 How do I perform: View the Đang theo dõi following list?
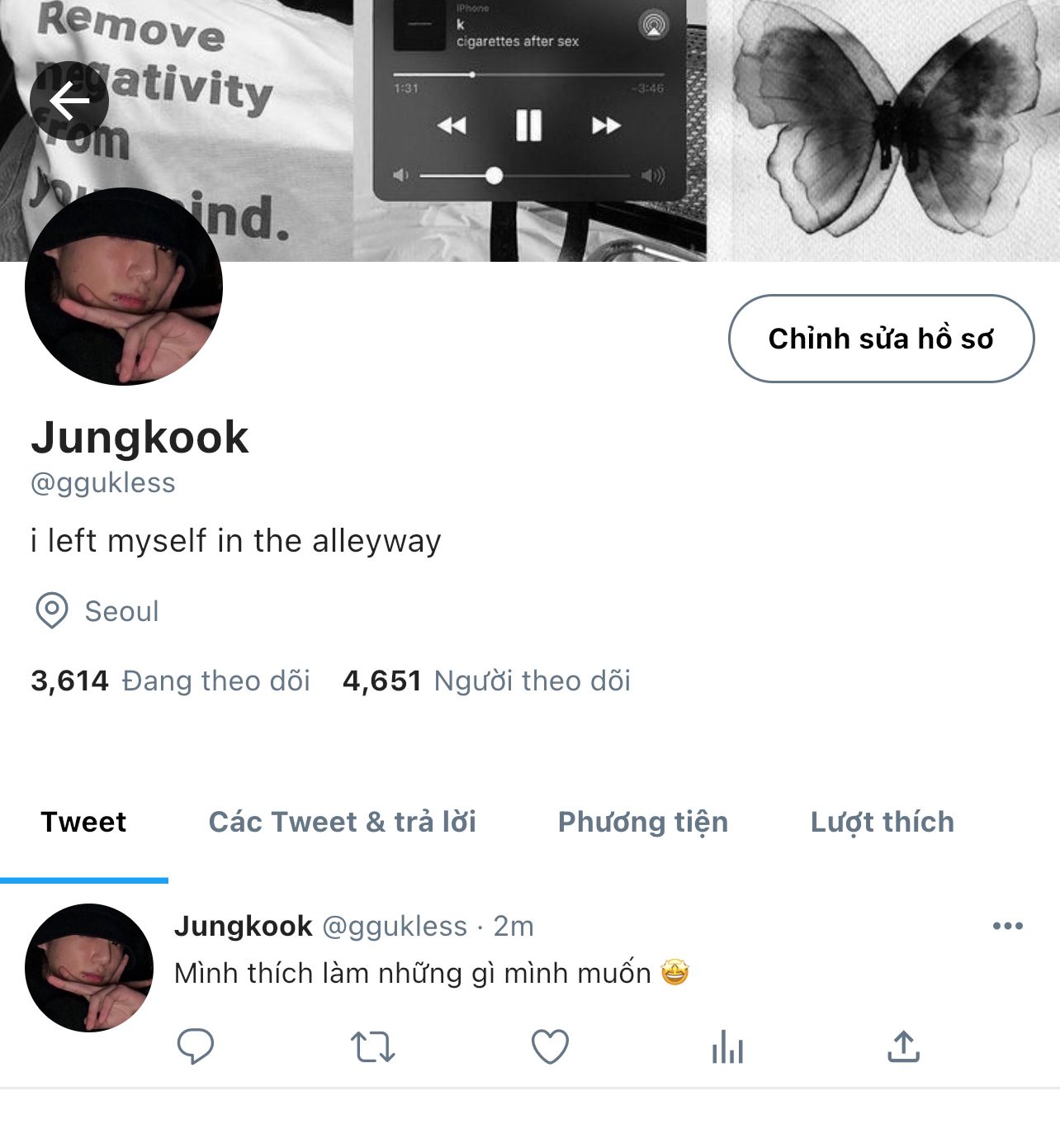171,681
